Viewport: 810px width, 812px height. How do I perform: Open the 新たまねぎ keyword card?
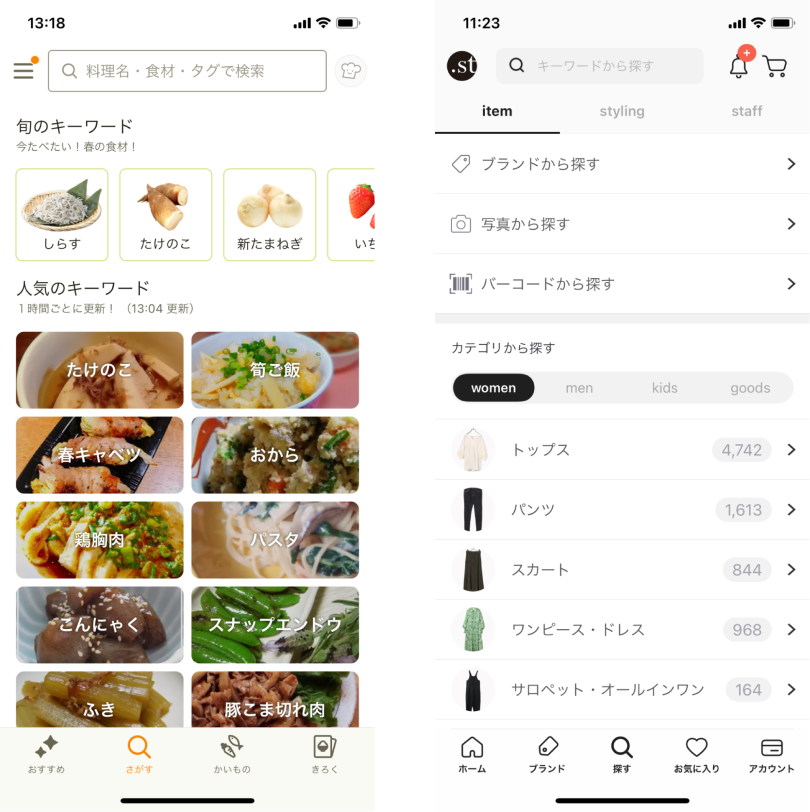[269, 214]
